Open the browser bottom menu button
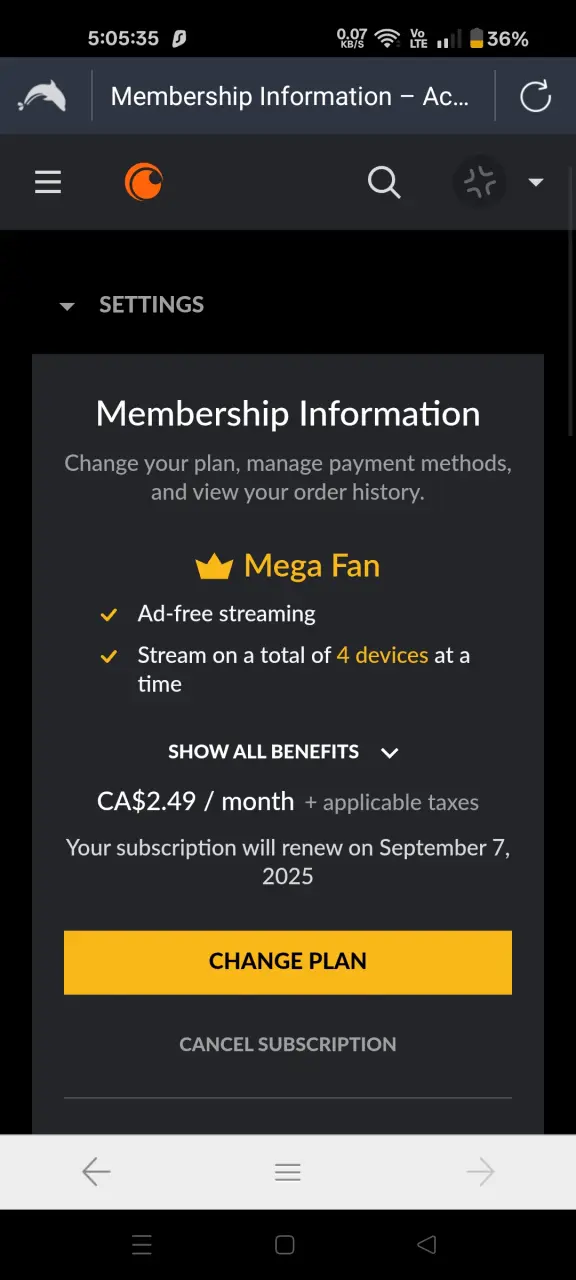576x1280 pixels. tap(288, 1172)
